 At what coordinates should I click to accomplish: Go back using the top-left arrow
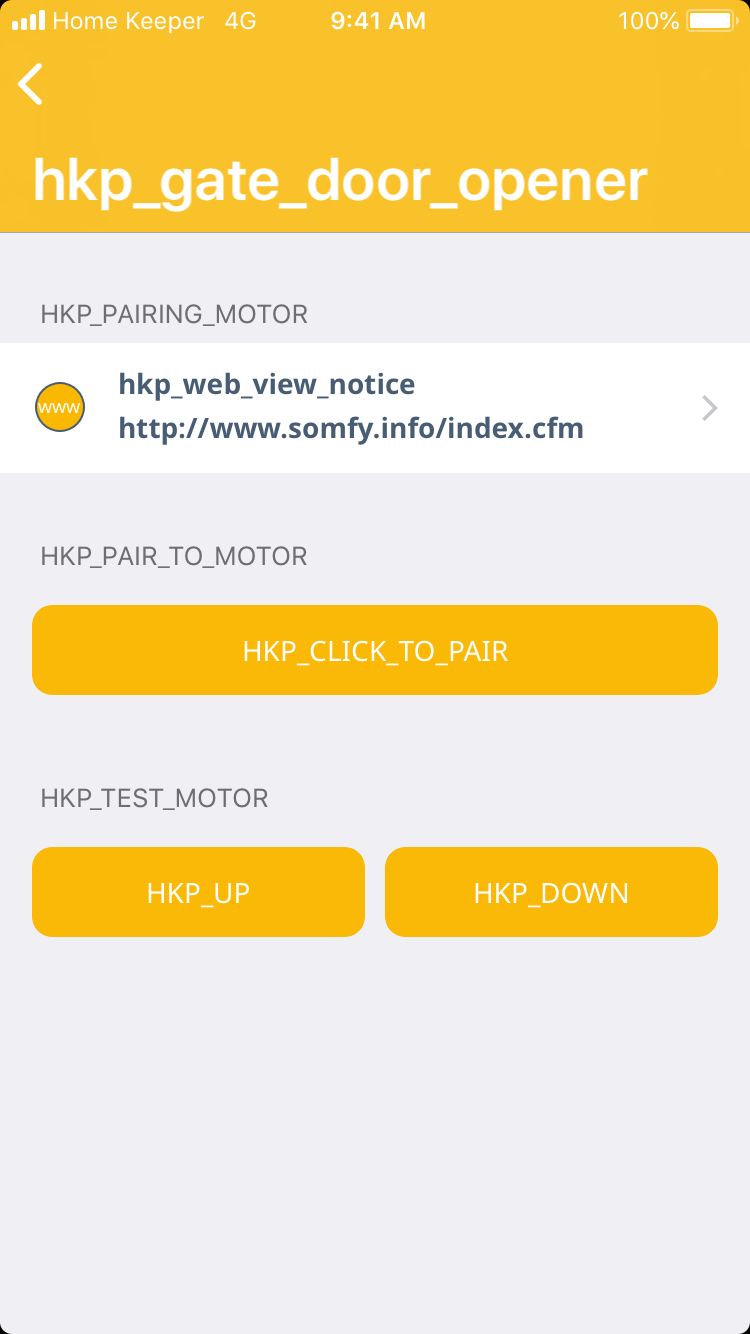click(x=31, y=84)
